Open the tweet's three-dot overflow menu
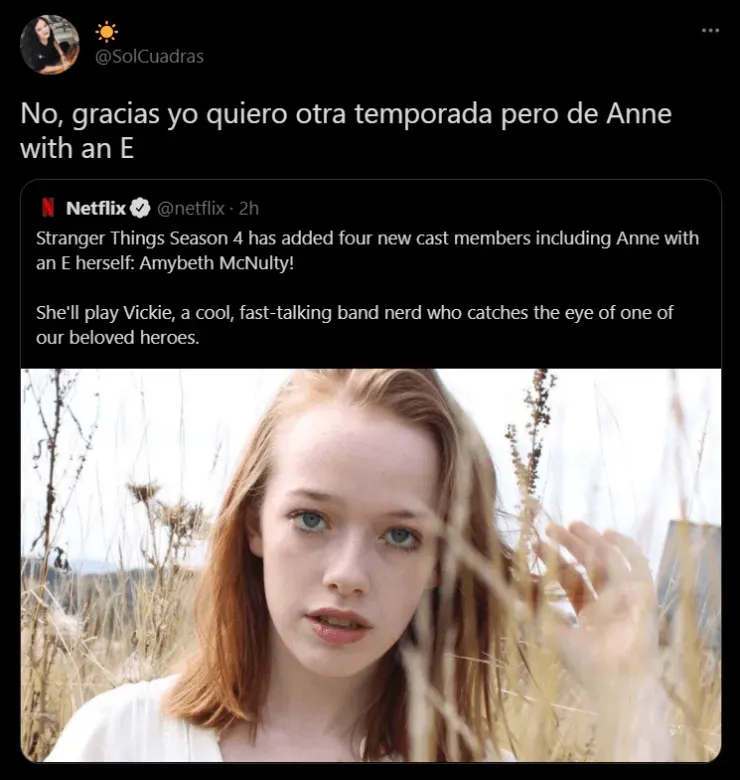This screenshot has width=740, height=780. point(710,30)
